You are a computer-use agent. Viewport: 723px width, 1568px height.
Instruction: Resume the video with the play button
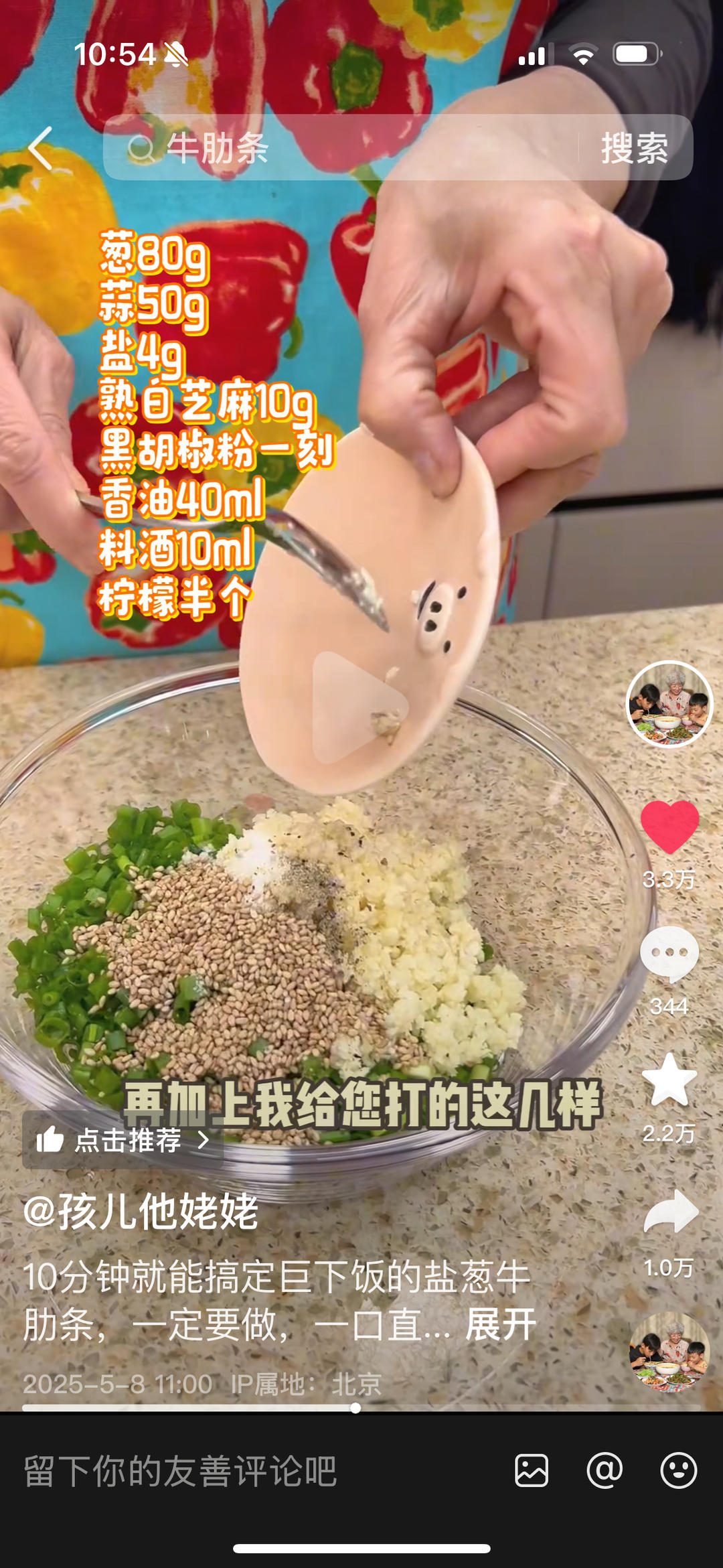click(360, 707)
